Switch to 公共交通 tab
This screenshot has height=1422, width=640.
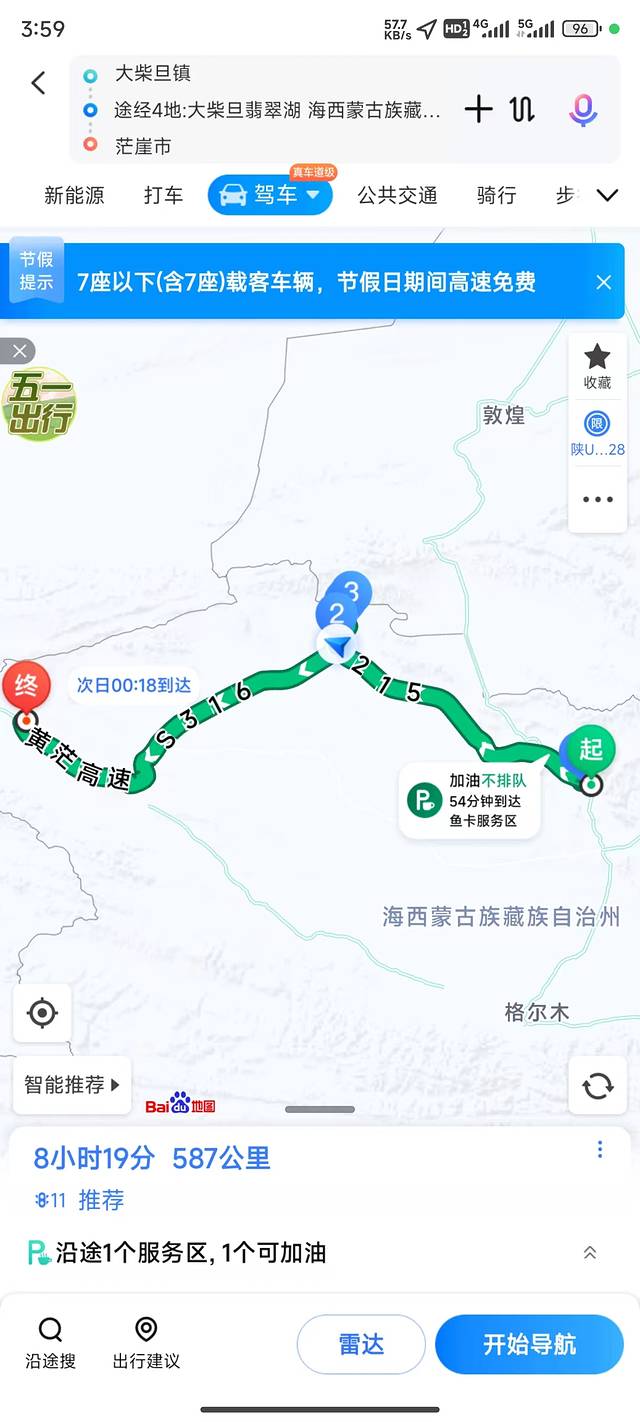[397, 195]
